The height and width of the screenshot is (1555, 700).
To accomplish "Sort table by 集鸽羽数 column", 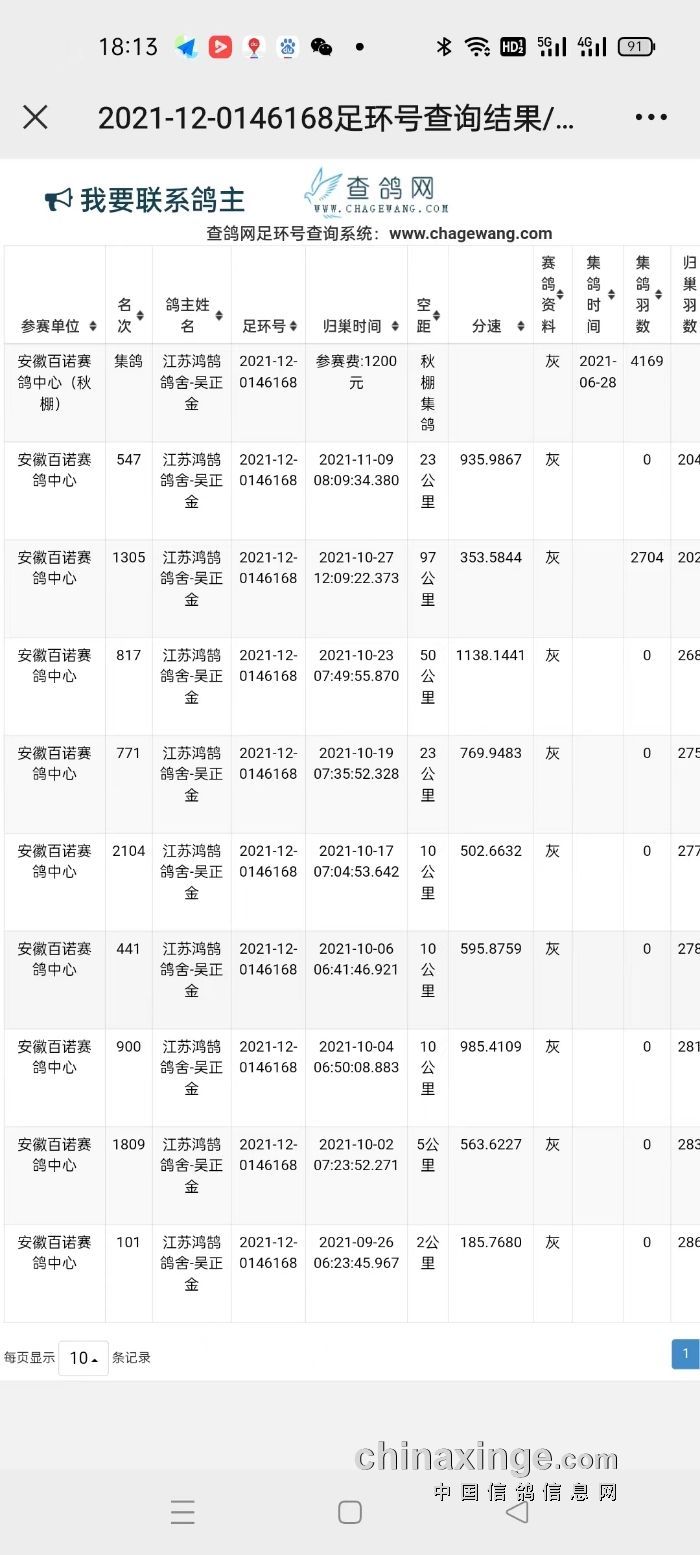I will tap(646, 294).
